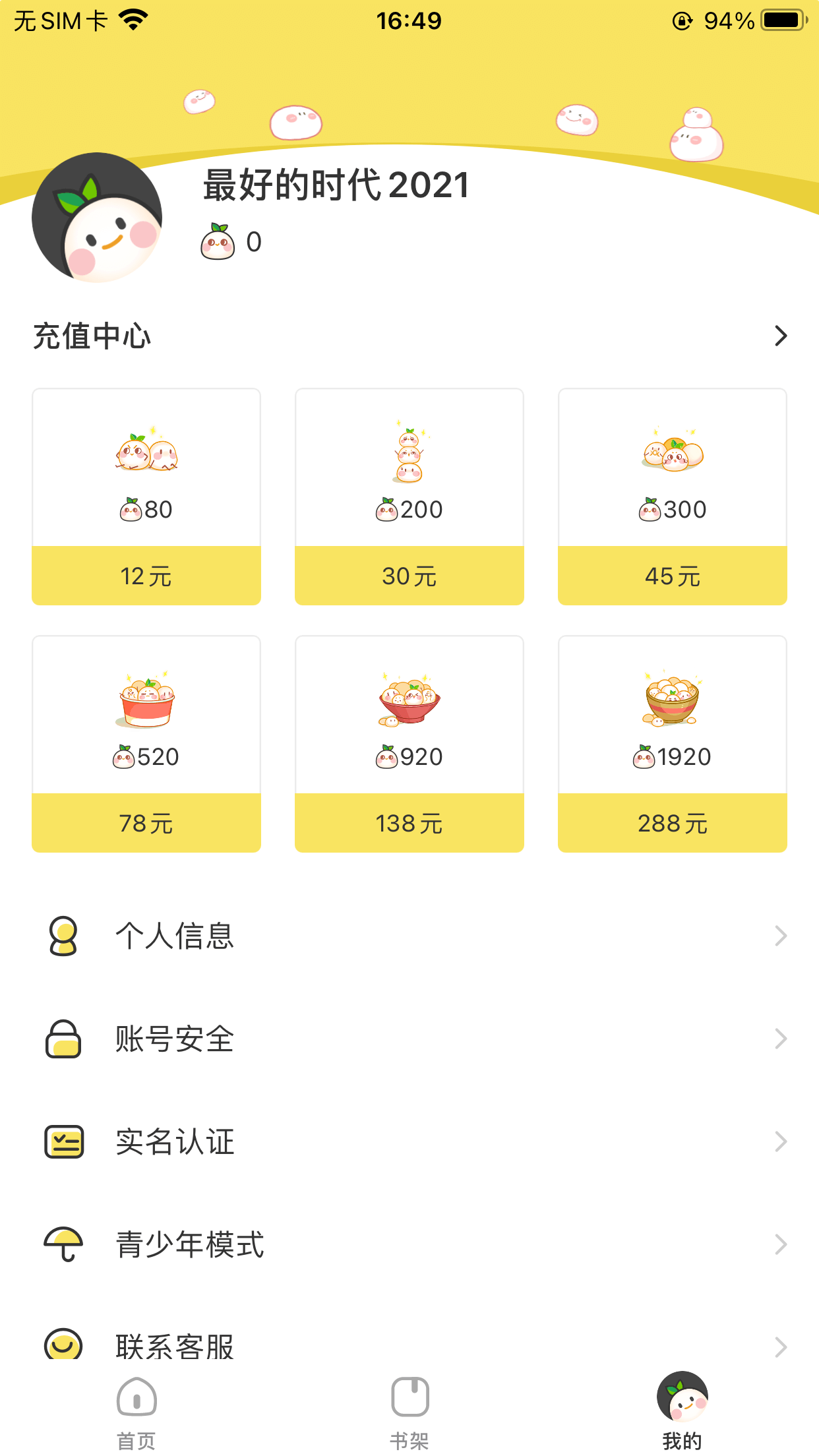Go to 账号安全 account security
The height and width of the screenshot is (1456, 819).
pos(409,1039)
